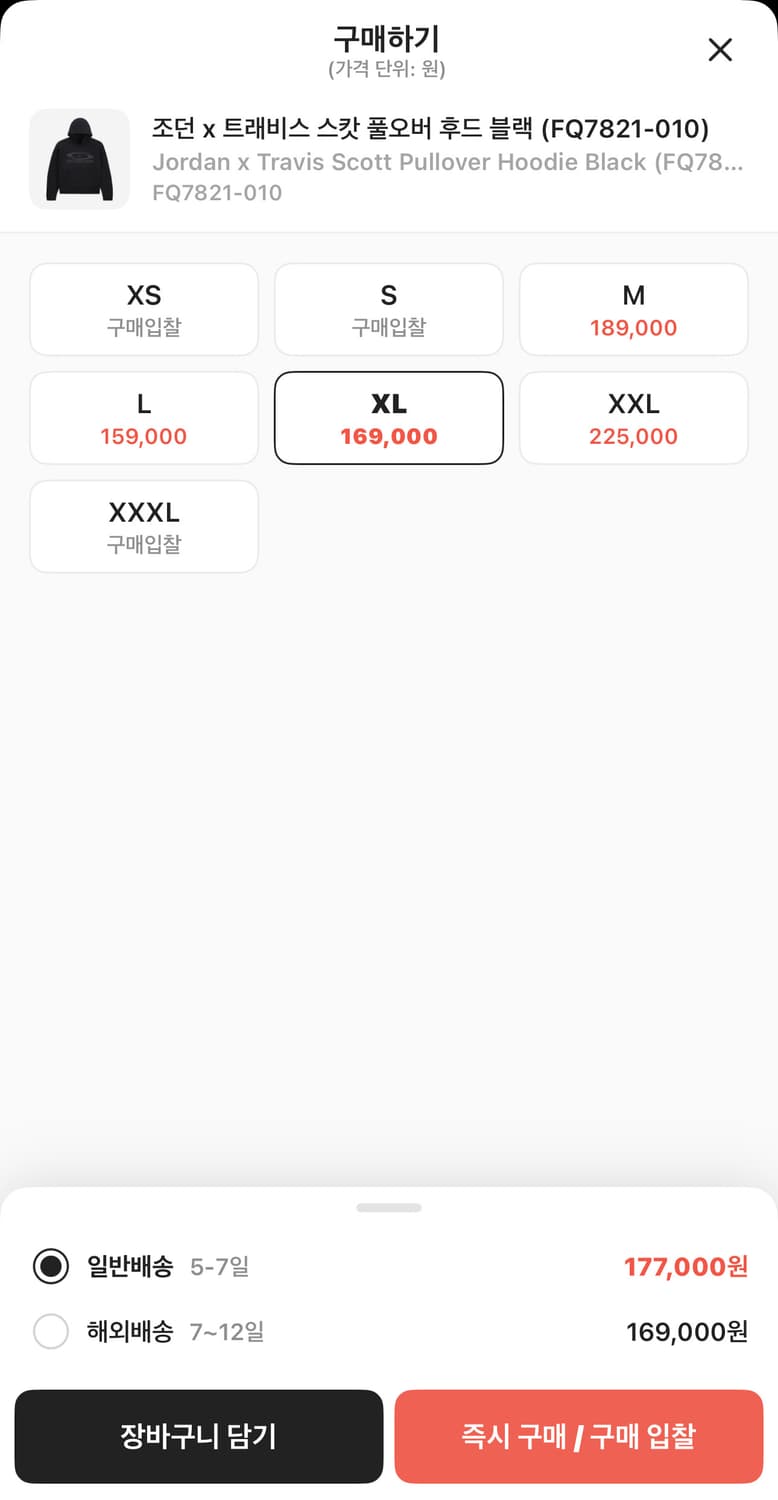Screen dimensions: 778x1500
Task: Open the Korean product title link
Action: (x=430, y=129)
